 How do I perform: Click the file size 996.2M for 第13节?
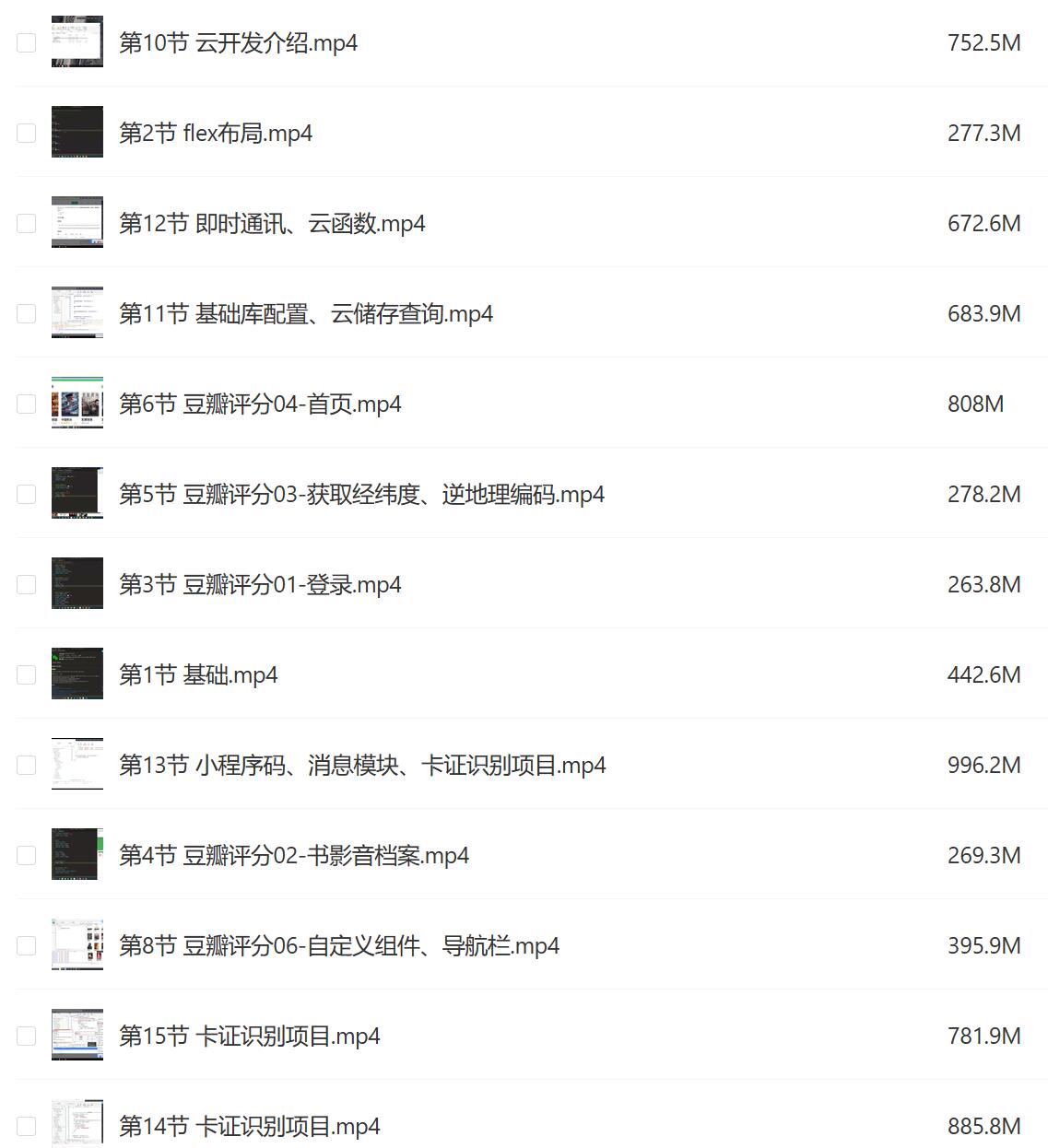click(x=983, y=765)
